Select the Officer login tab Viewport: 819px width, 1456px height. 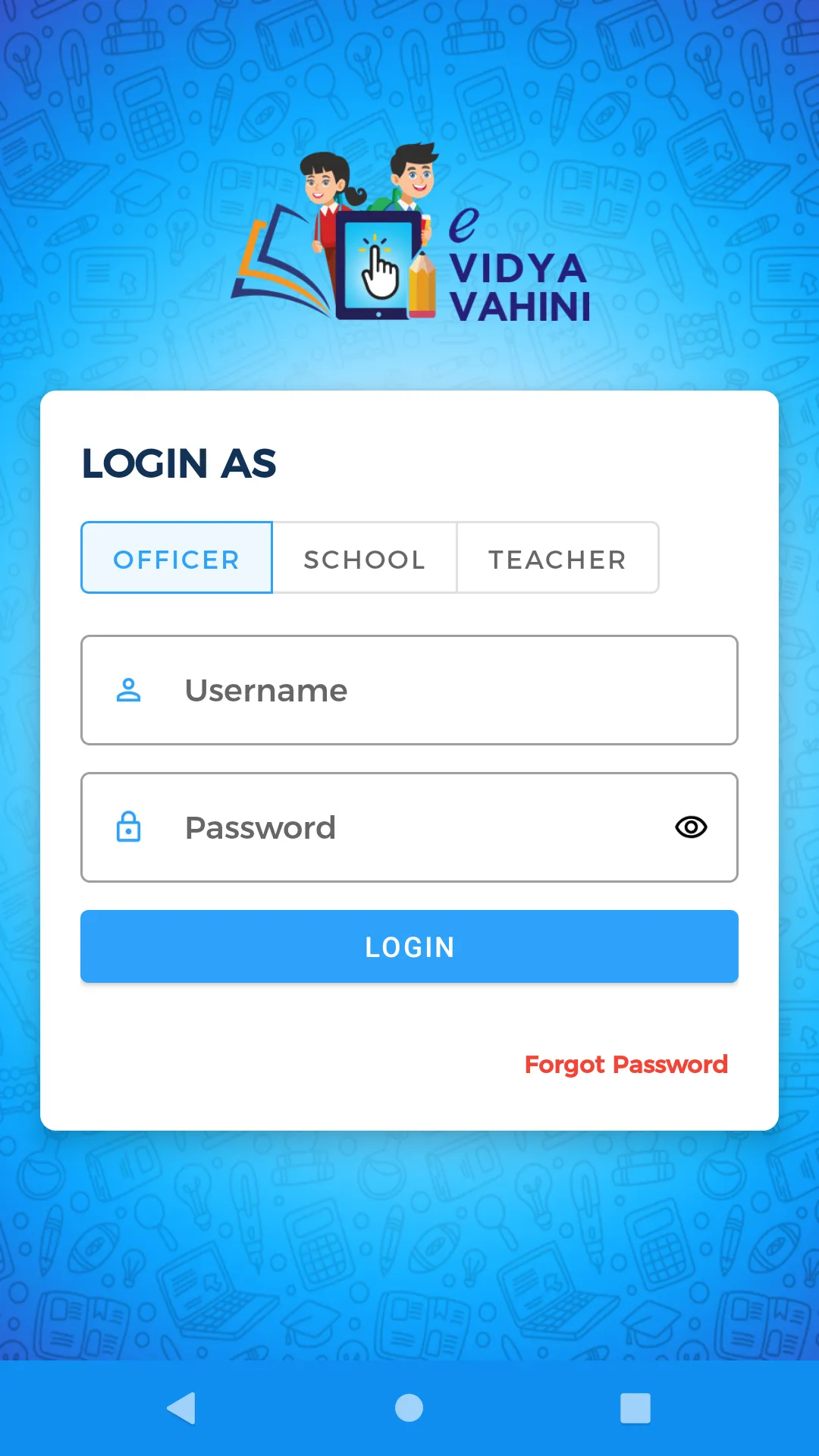[x=177, y=558]
